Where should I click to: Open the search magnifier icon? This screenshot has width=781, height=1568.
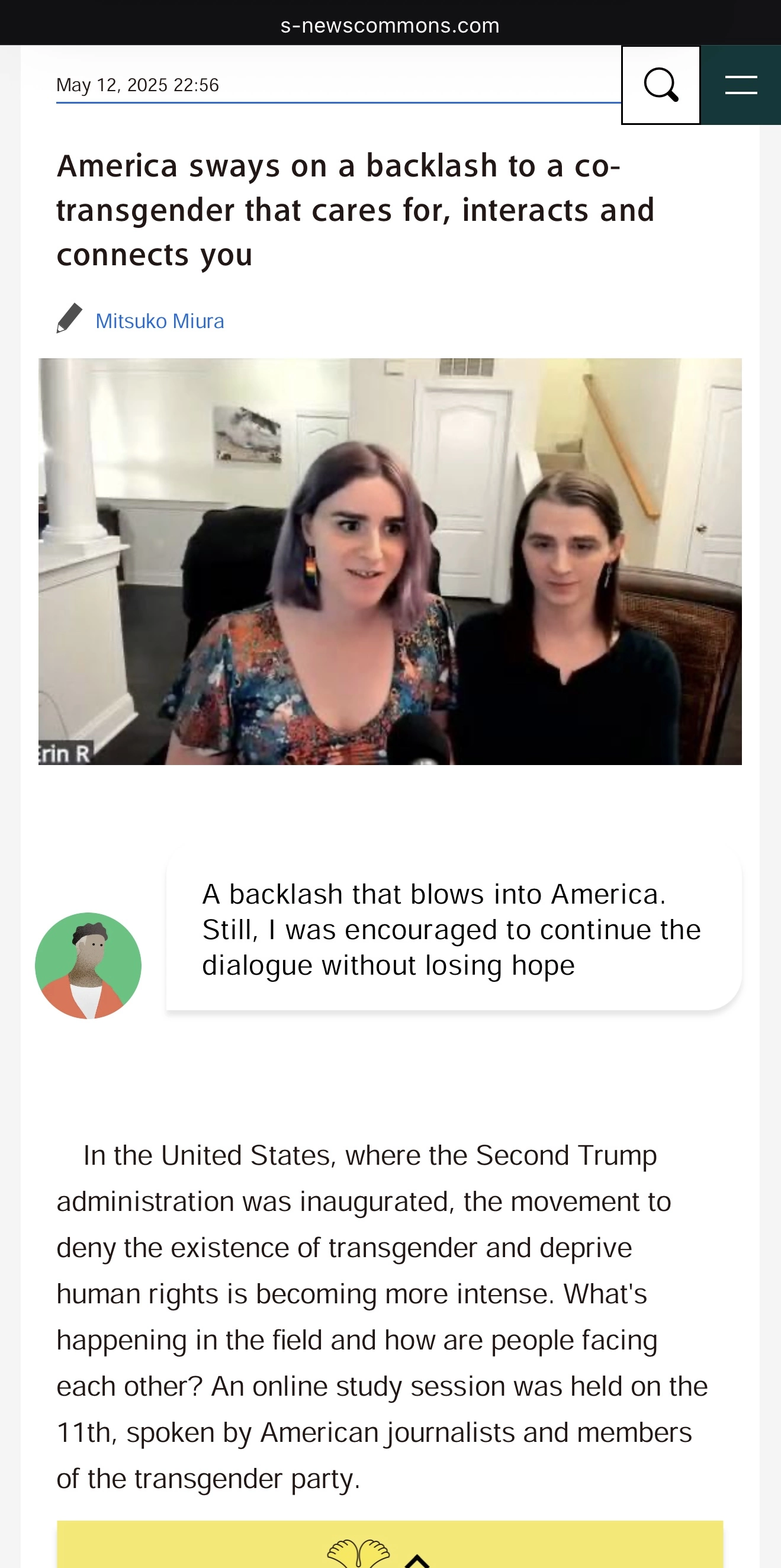pos(660,85)
